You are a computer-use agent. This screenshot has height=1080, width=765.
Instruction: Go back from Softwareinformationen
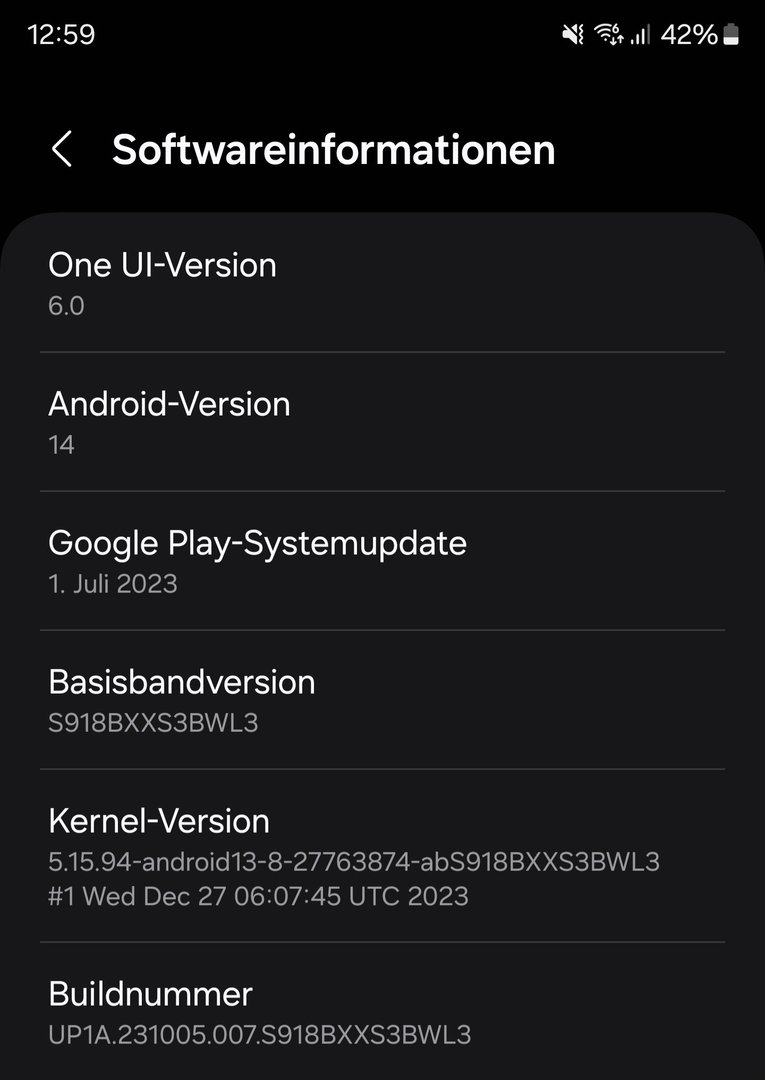coord(62,150)
